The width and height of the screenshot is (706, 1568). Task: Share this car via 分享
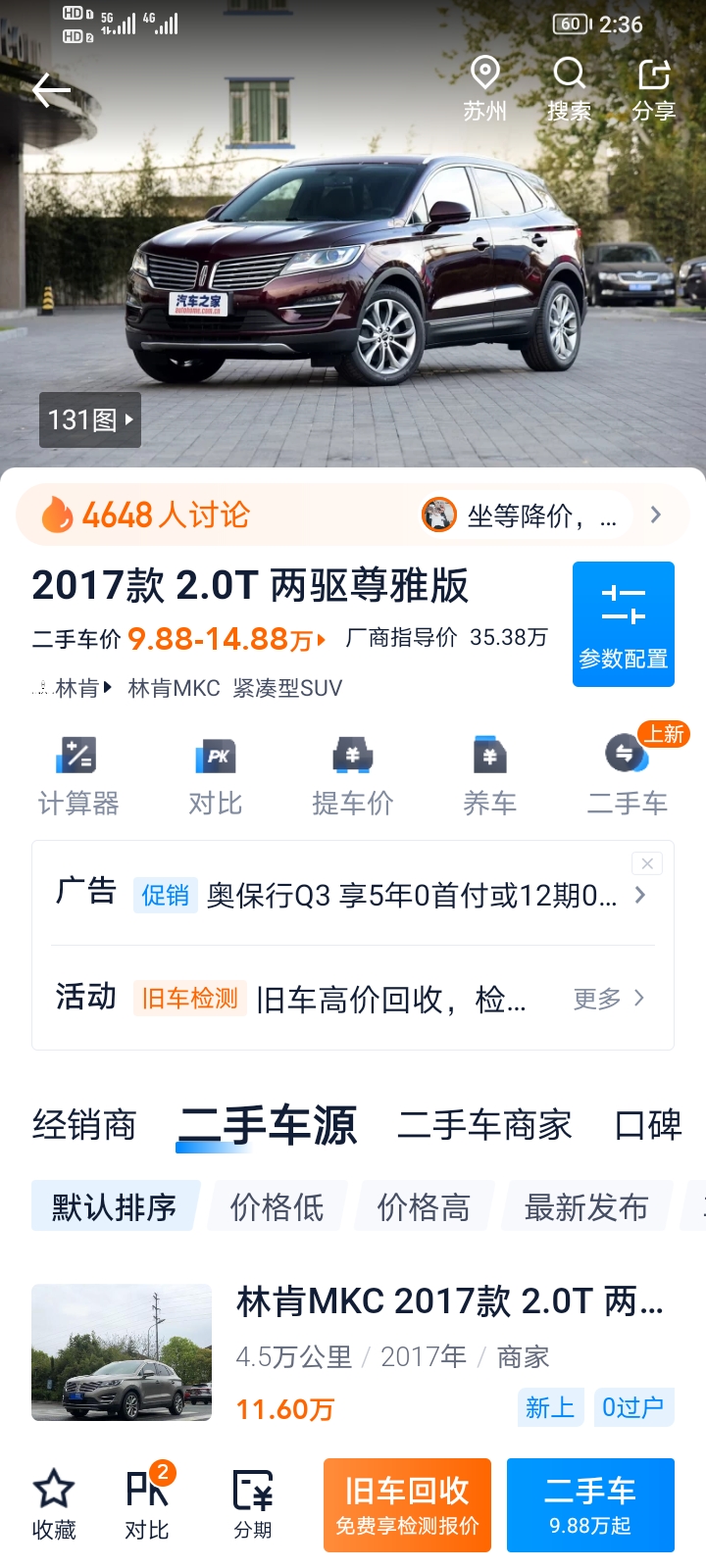[654, 89]
